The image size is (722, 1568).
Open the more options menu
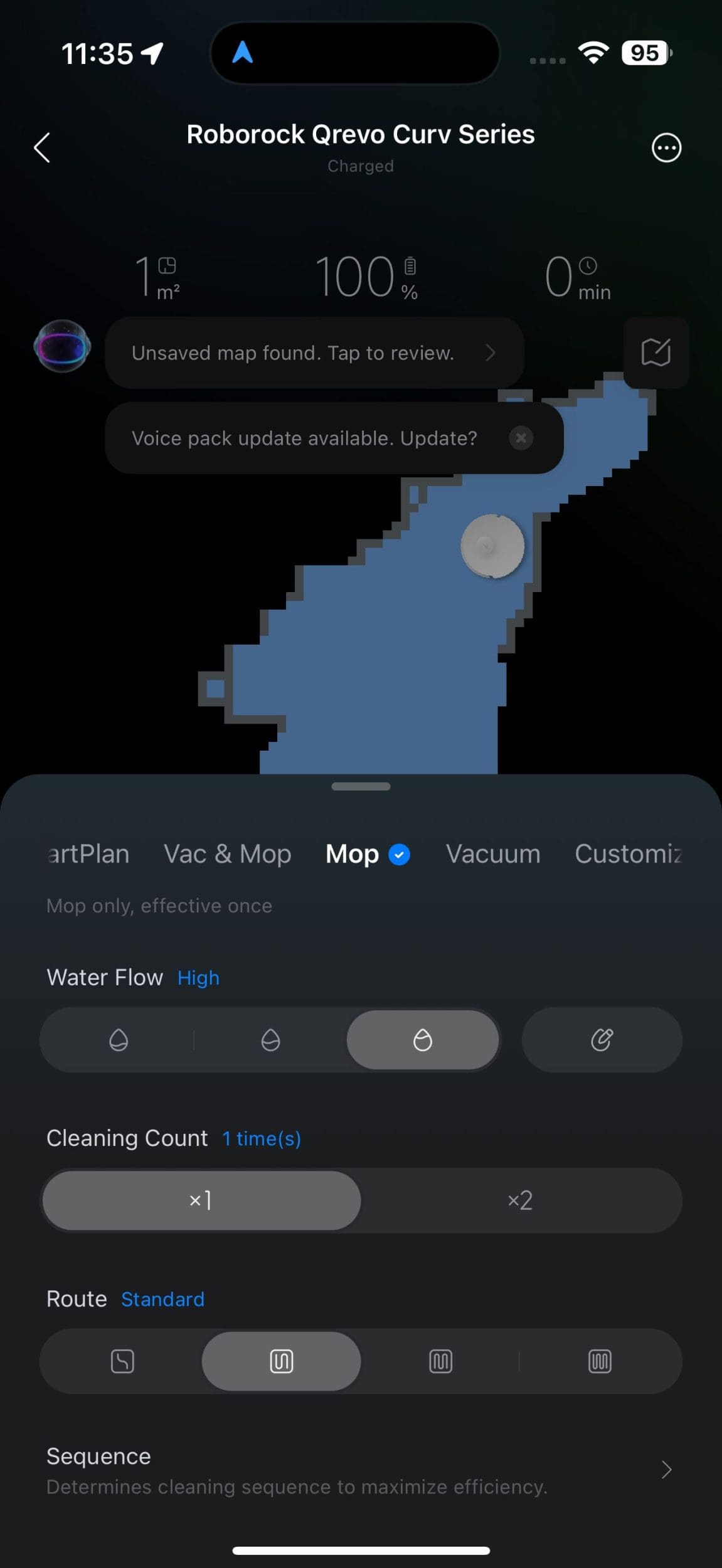(x=666, y=148)
